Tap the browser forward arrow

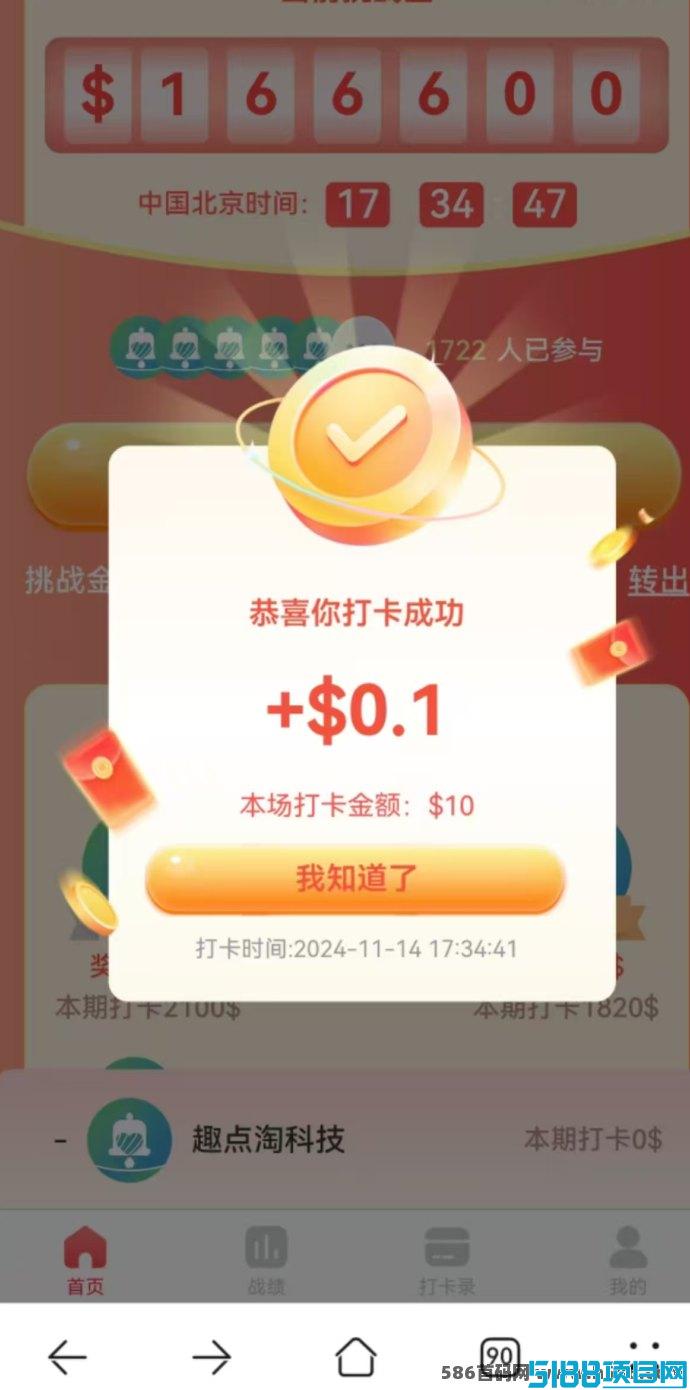coord(211,1357)
